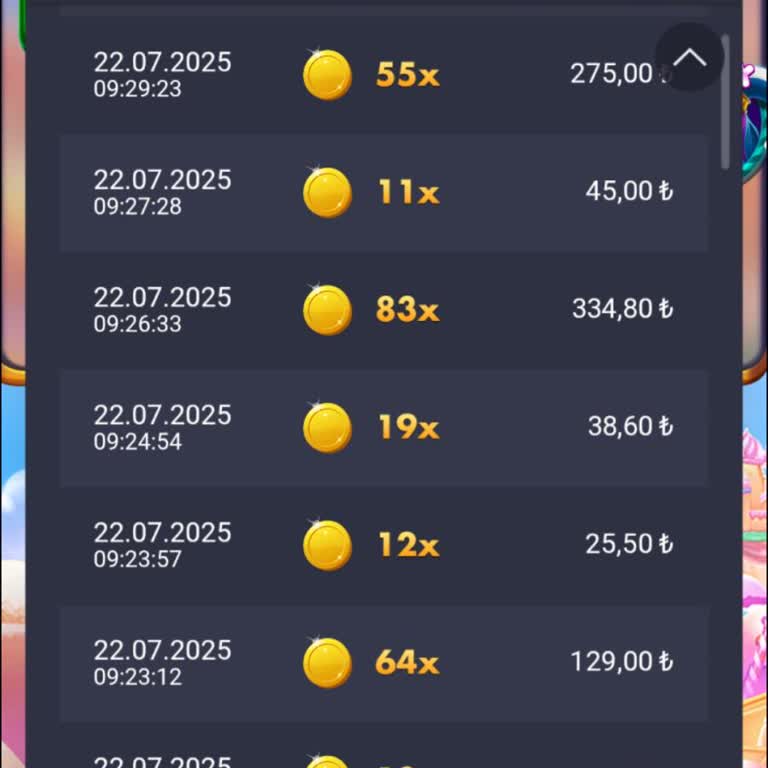
Task: Open the 12x win entry at 09:23:57
Action: tap(383, 545)
